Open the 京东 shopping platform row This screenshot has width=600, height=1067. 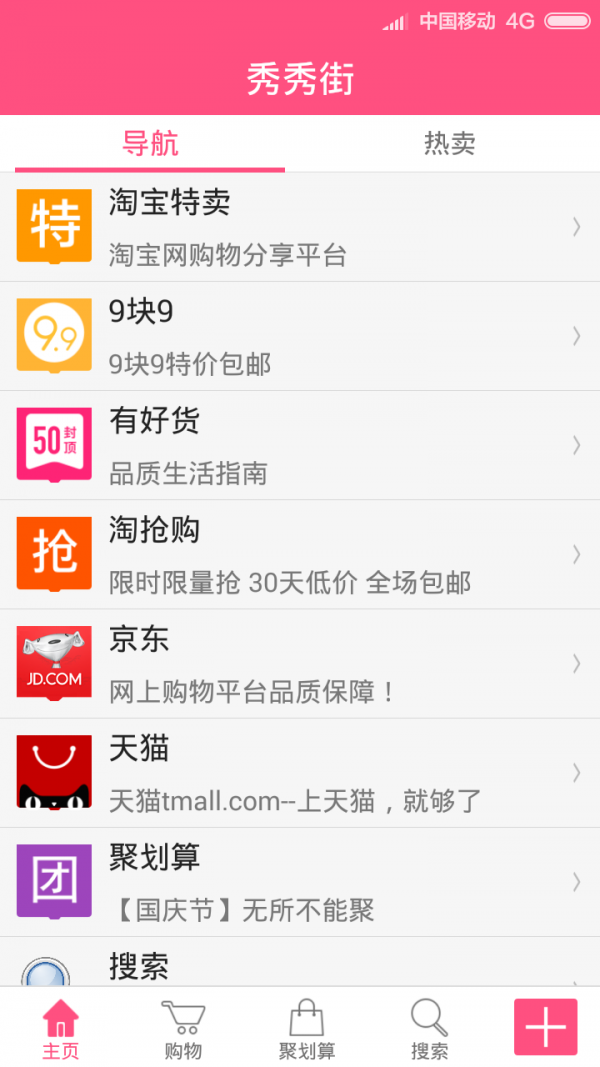[300, 663]
